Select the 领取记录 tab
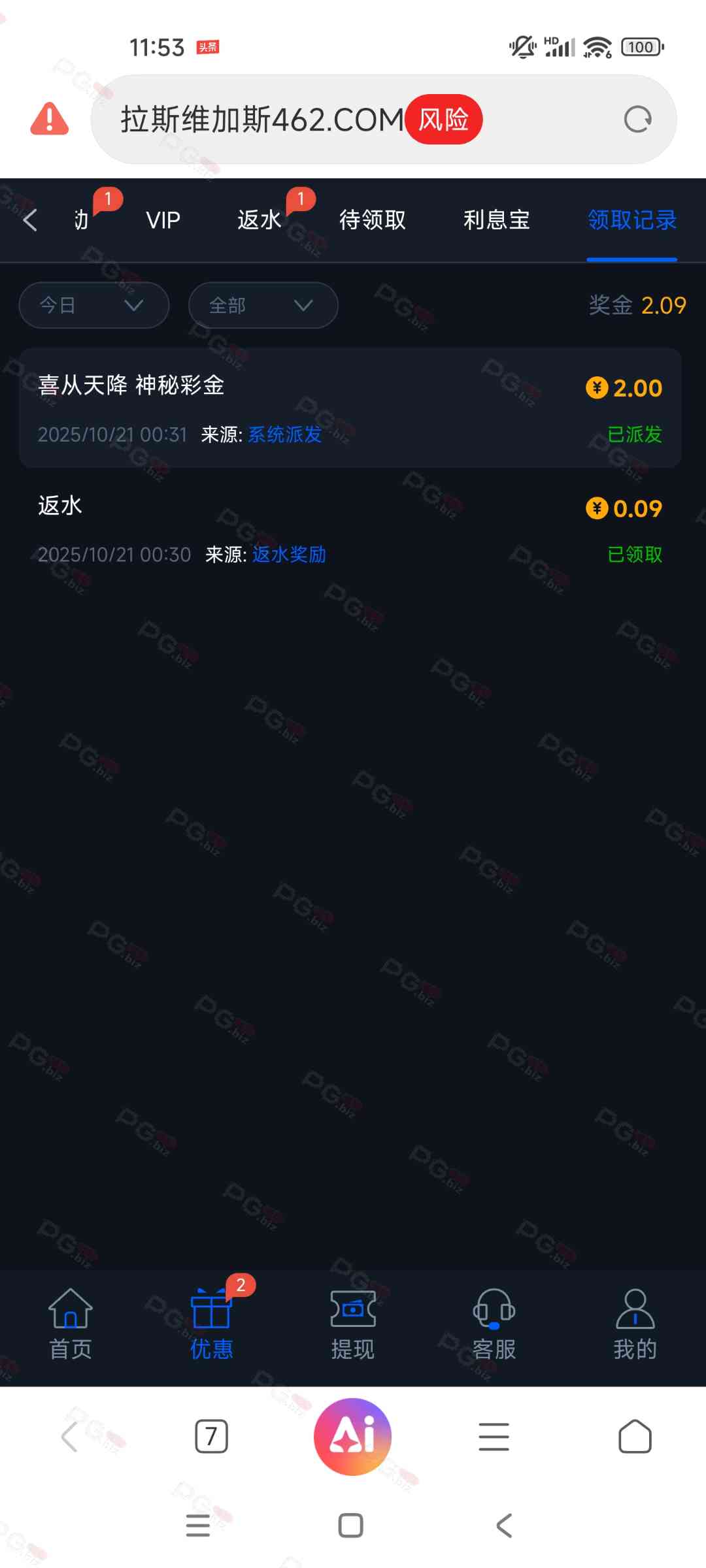Viewport: 706px width, 1568px height. (x=631, y=220)
